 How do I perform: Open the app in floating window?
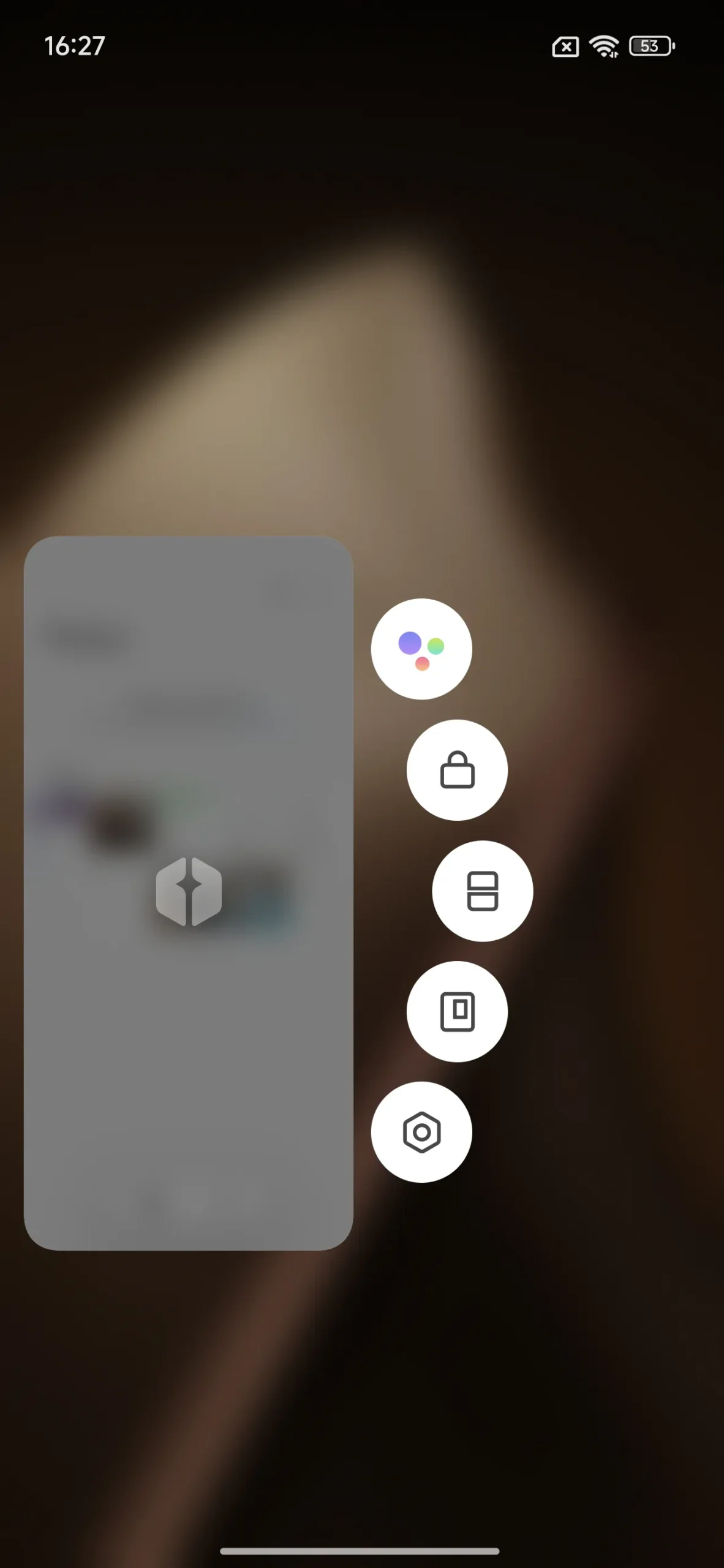(x=457, y=1011)
